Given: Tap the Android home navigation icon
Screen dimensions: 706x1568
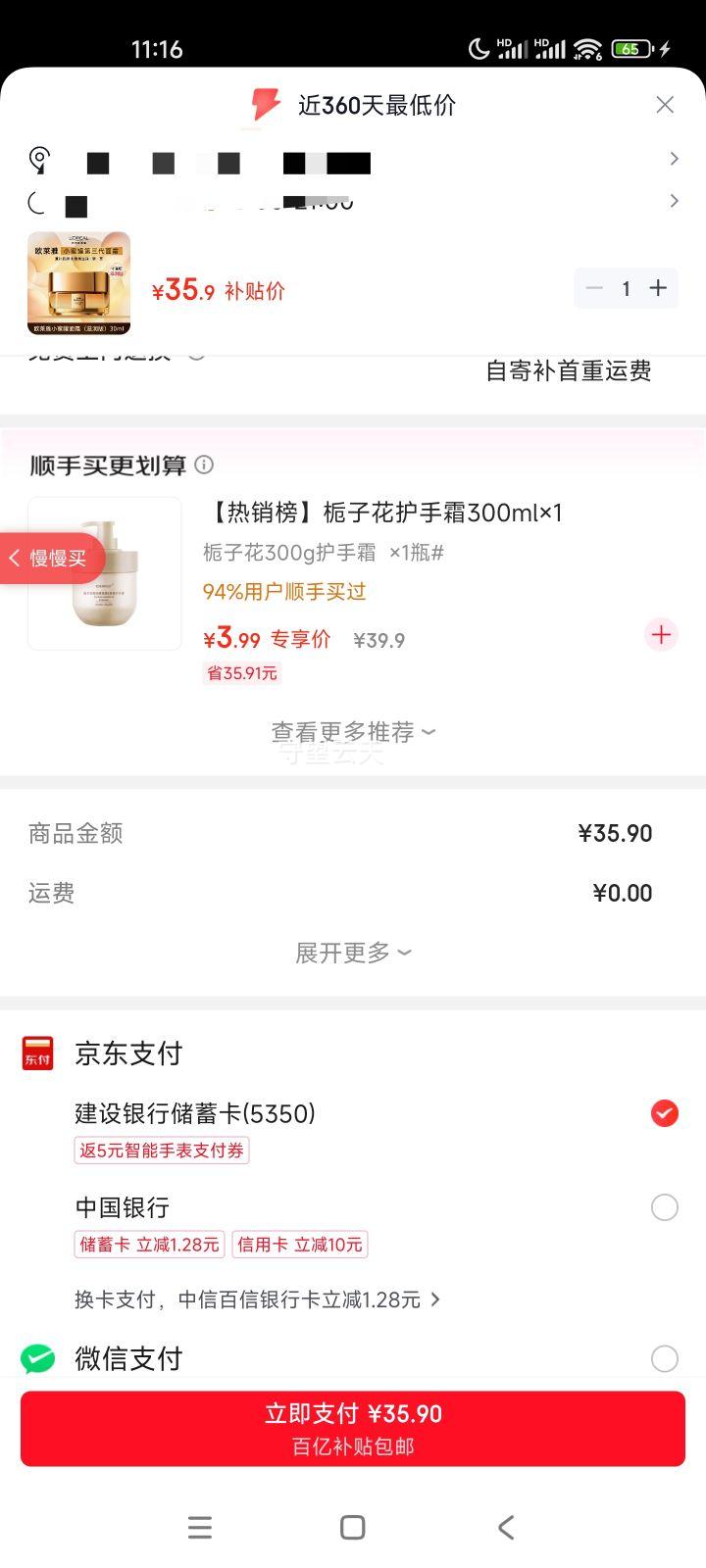Looking at the screenshot, I should (351, 1527).
